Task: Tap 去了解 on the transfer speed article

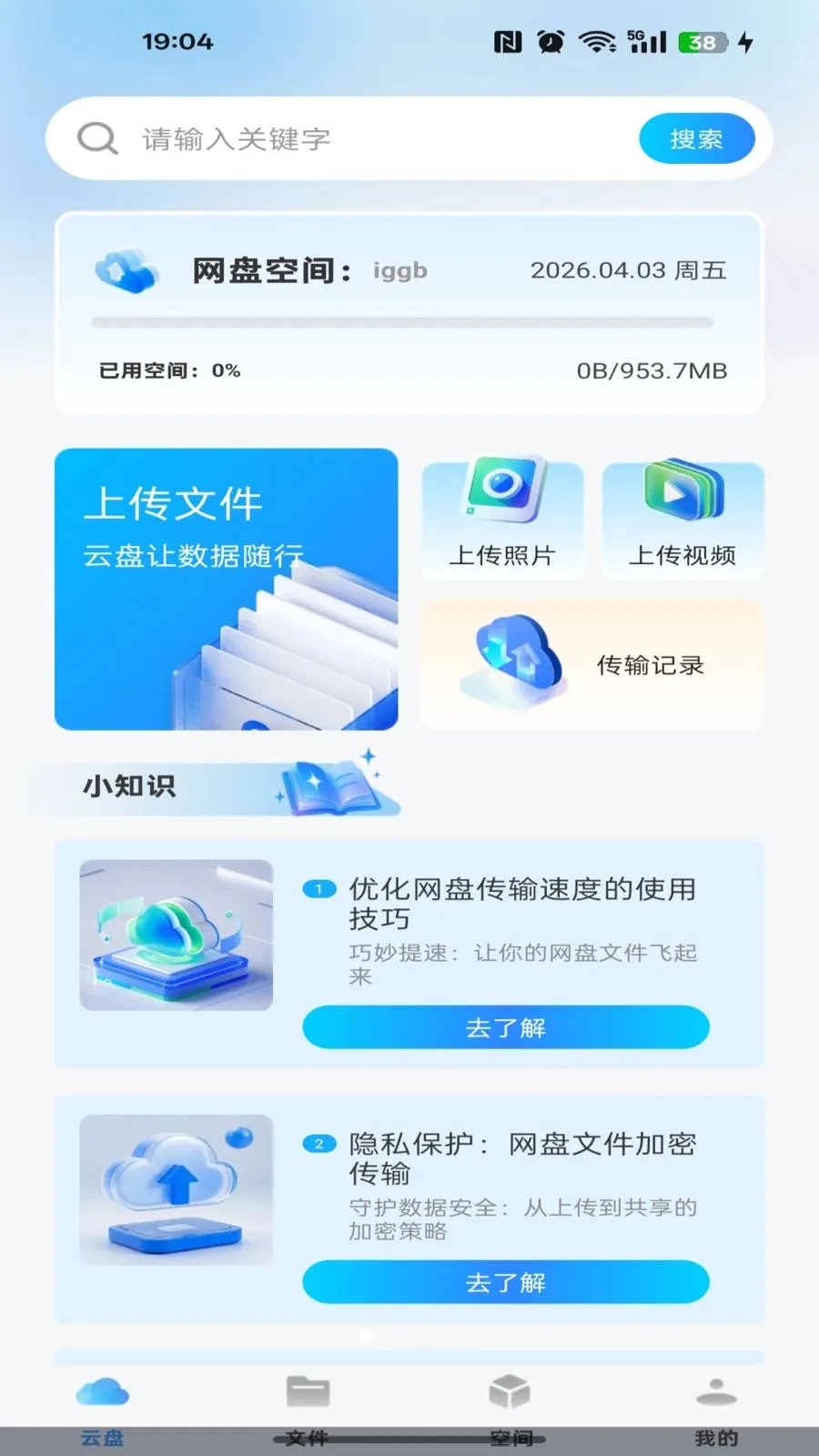Action: (x=505, y=1026)
